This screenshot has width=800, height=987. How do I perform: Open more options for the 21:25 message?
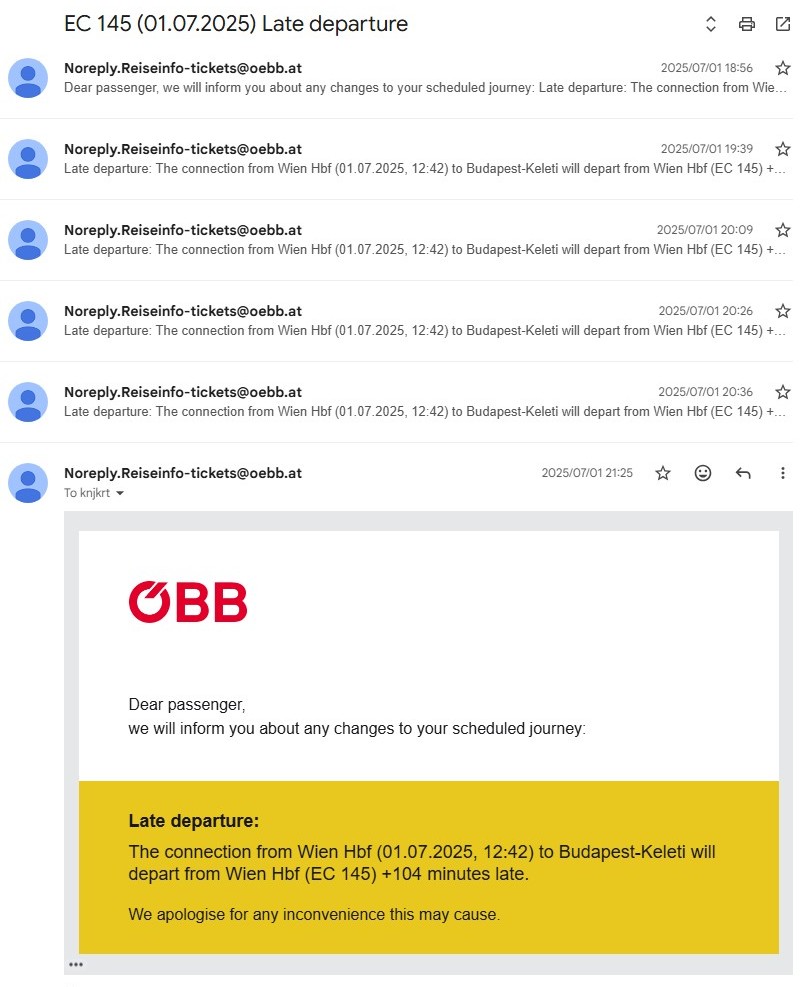pyautogui.click(x=783, y=473)
